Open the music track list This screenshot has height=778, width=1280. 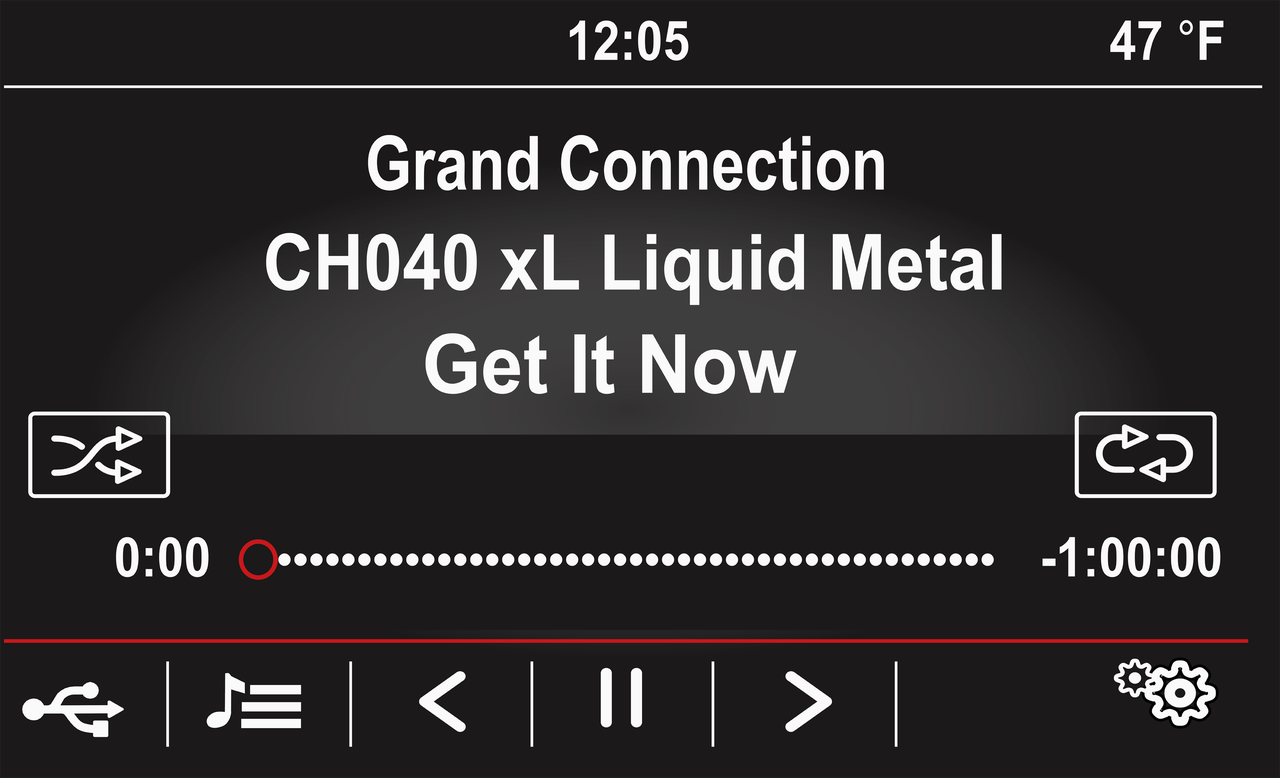254,702
